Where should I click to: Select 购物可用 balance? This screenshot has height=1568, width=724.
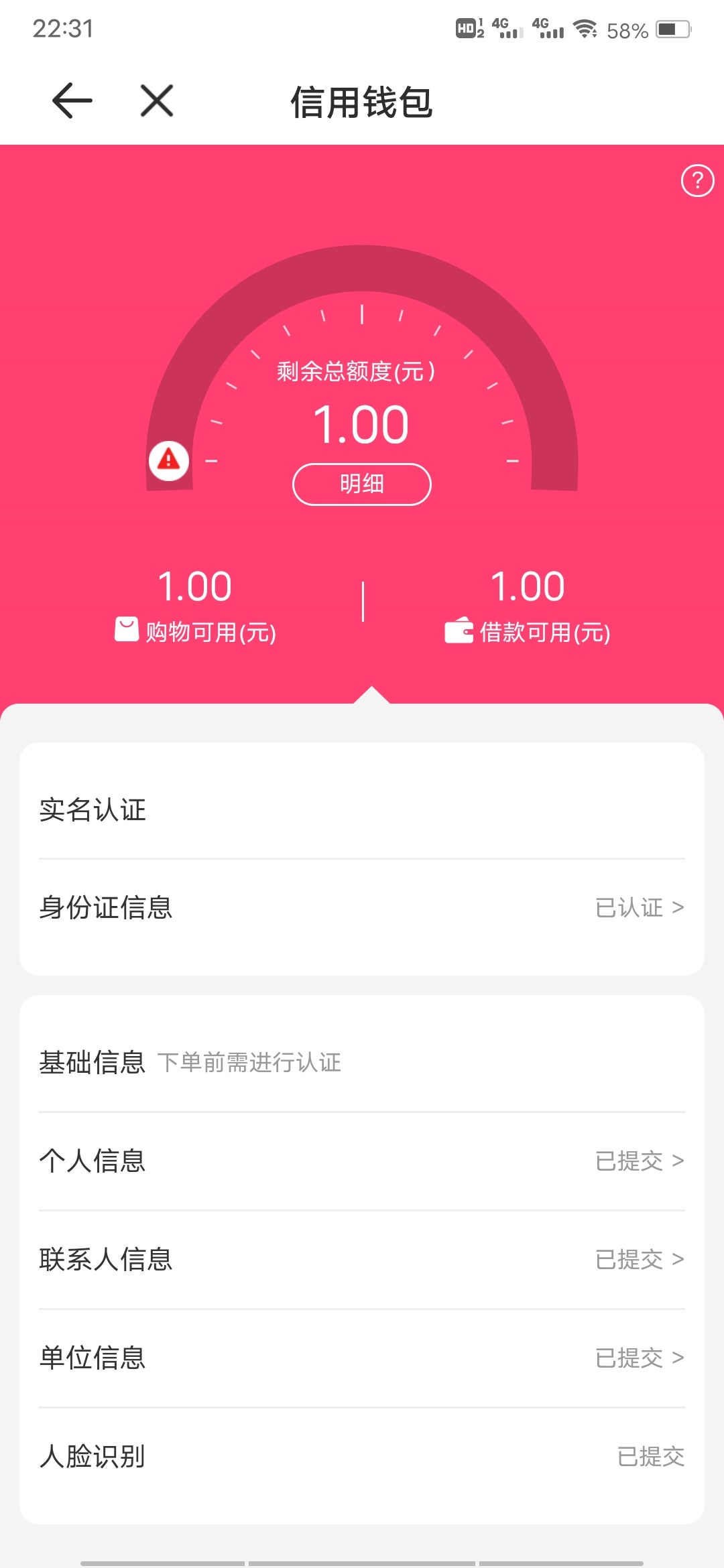pos(195,606)
